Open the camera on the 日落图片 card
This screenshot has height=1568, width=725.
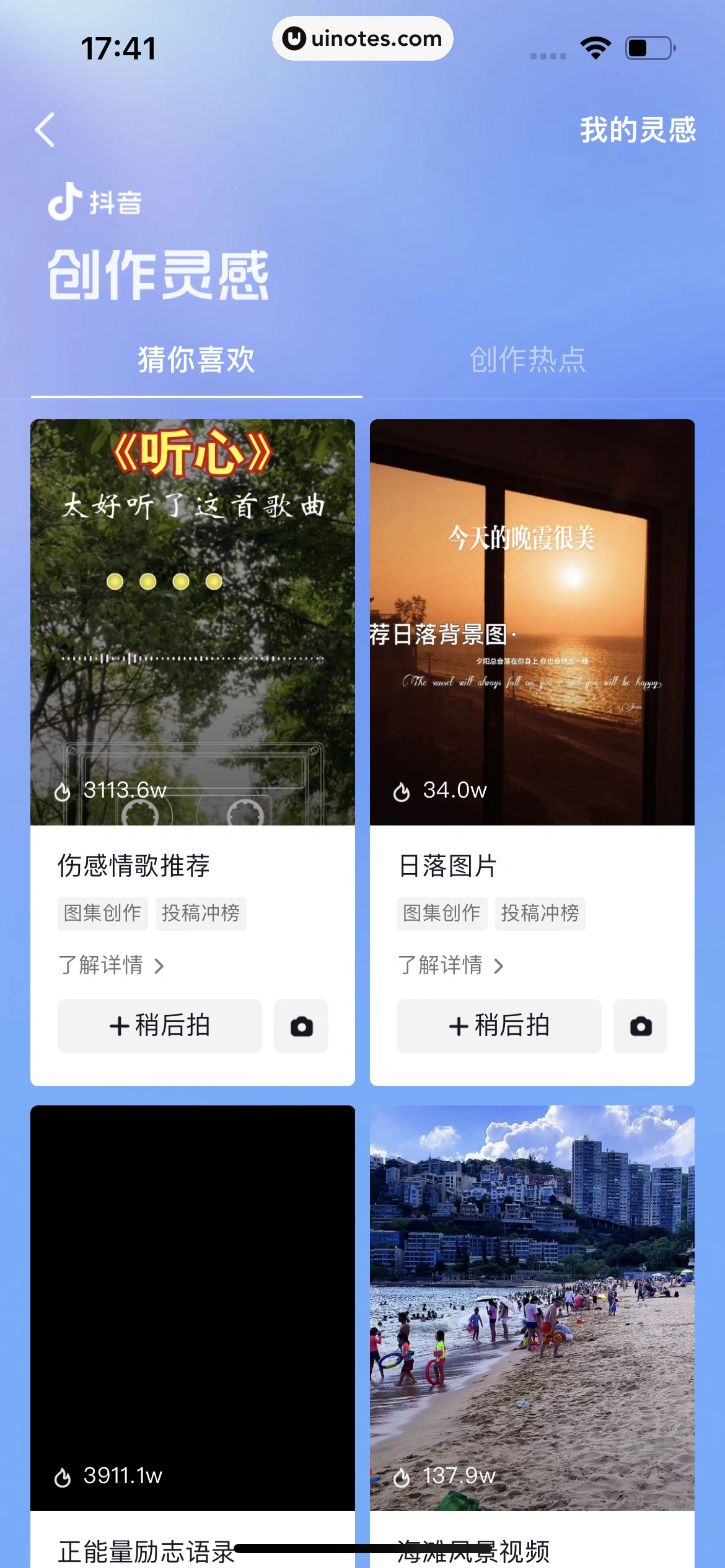point(640,1026)
